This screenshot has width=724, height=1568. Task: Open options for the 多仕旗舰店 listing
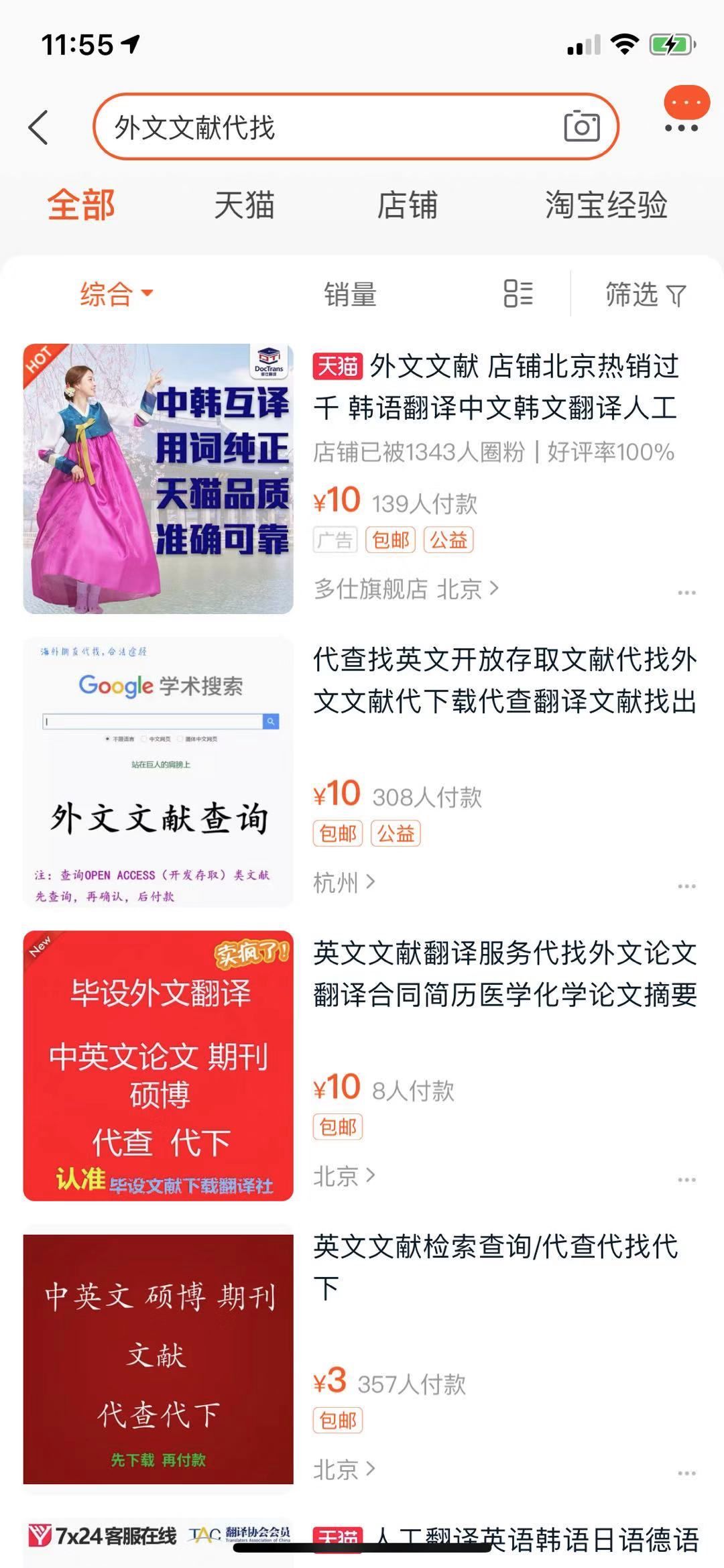pos(685,593)
